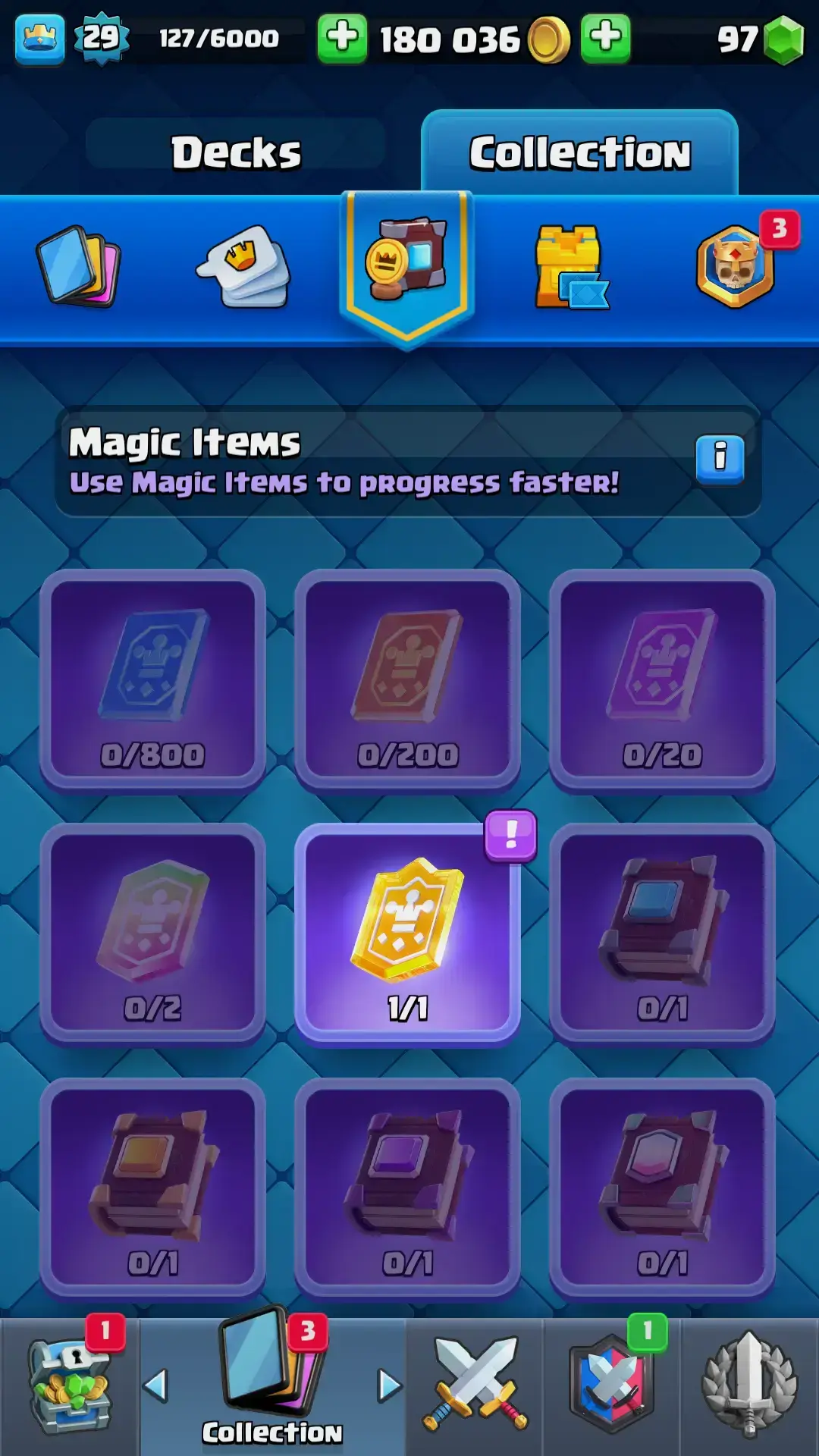The height and width of the screenshot is (1456, 819).
Task: Add more gold with the plus button
Action: pyautogui.click(x=604, y=38)
